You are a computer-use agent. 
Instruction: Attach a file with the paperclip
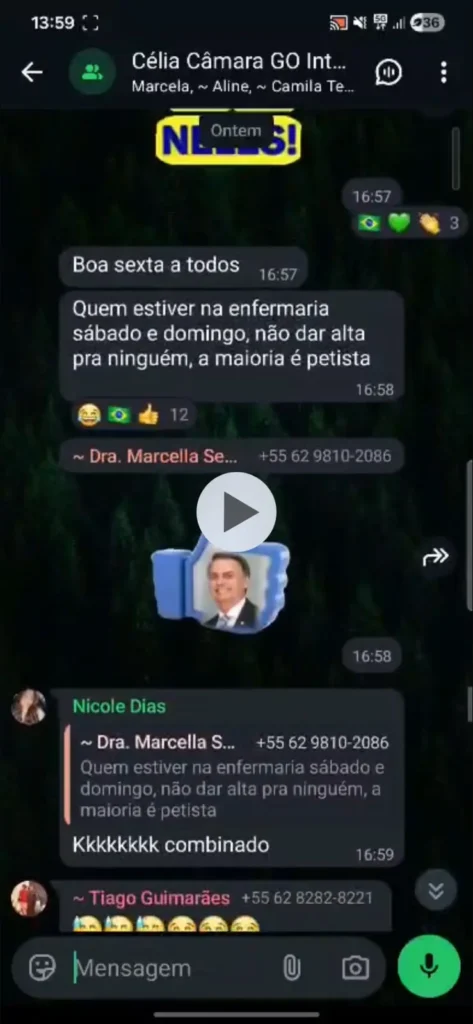[x=291, y=968]
